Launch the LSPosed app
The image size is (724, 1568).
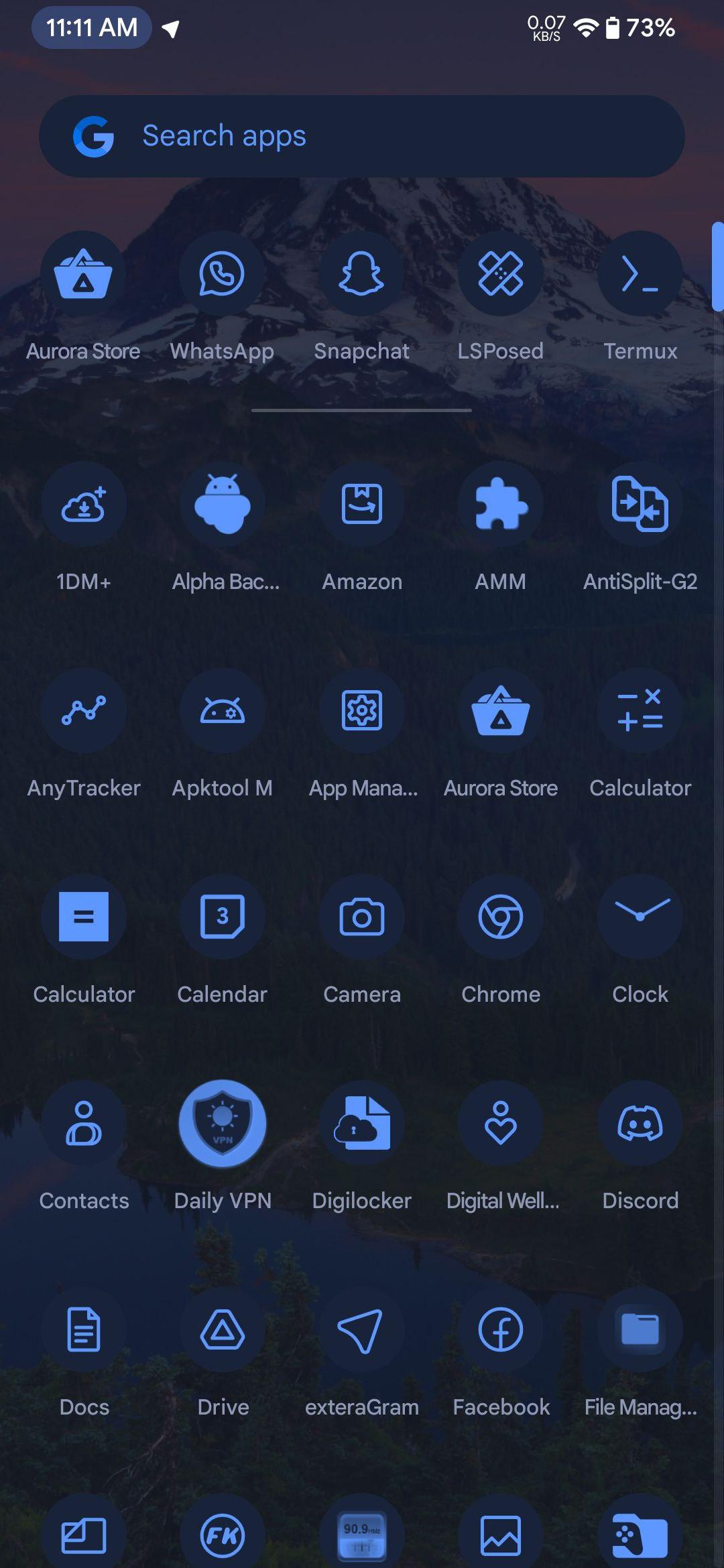pyautogui.click(x=500, y=274)
